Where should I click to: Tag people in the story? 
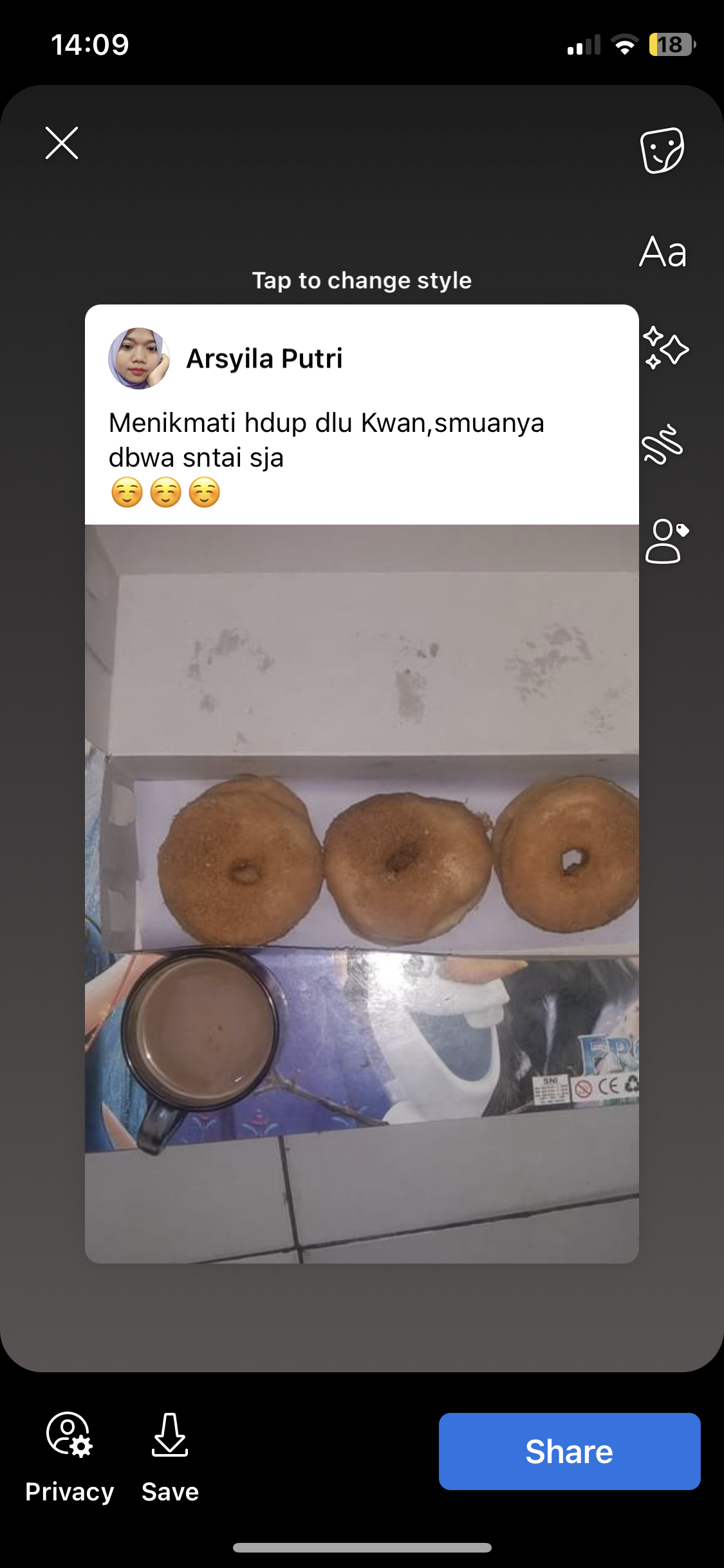click(667, 541)
